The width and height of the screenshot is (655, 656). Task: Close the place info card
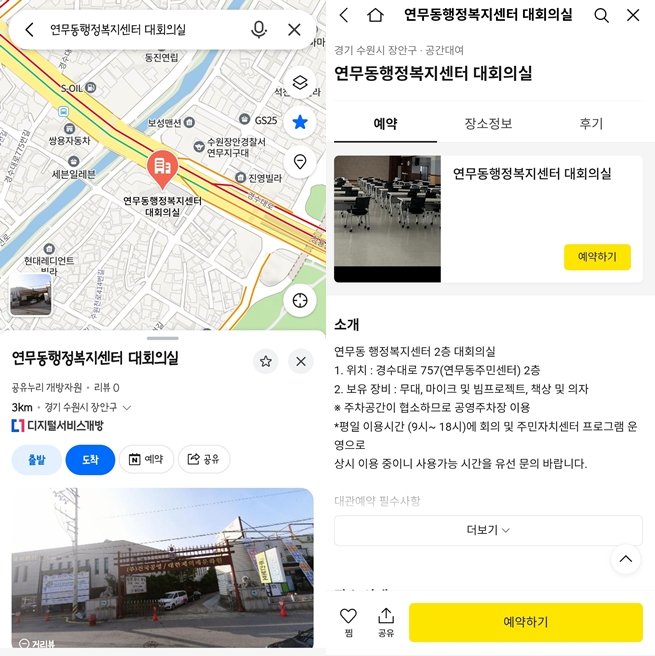click(300, 361)
